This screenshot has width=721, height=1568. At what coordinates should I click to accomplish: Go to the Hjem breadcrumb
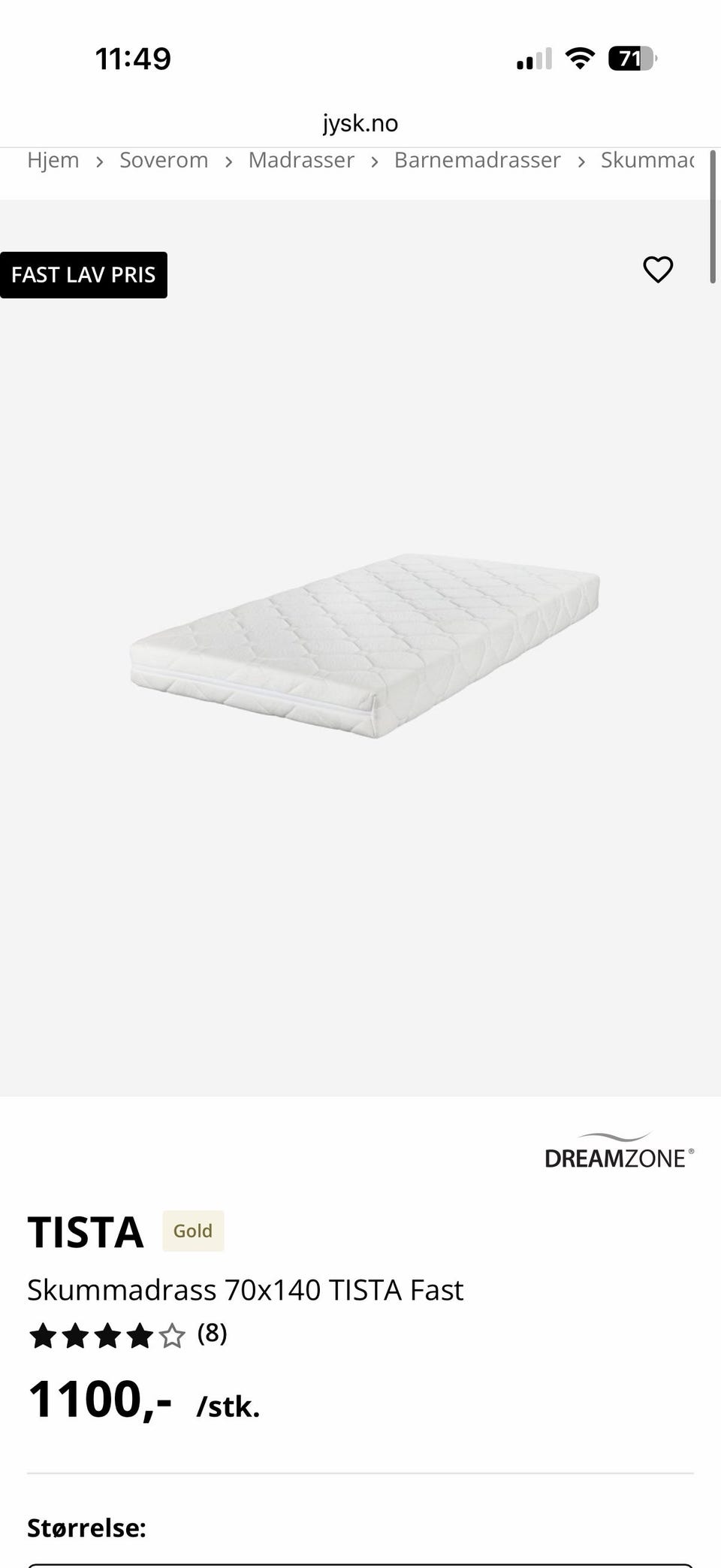click(x=53, y=160)
